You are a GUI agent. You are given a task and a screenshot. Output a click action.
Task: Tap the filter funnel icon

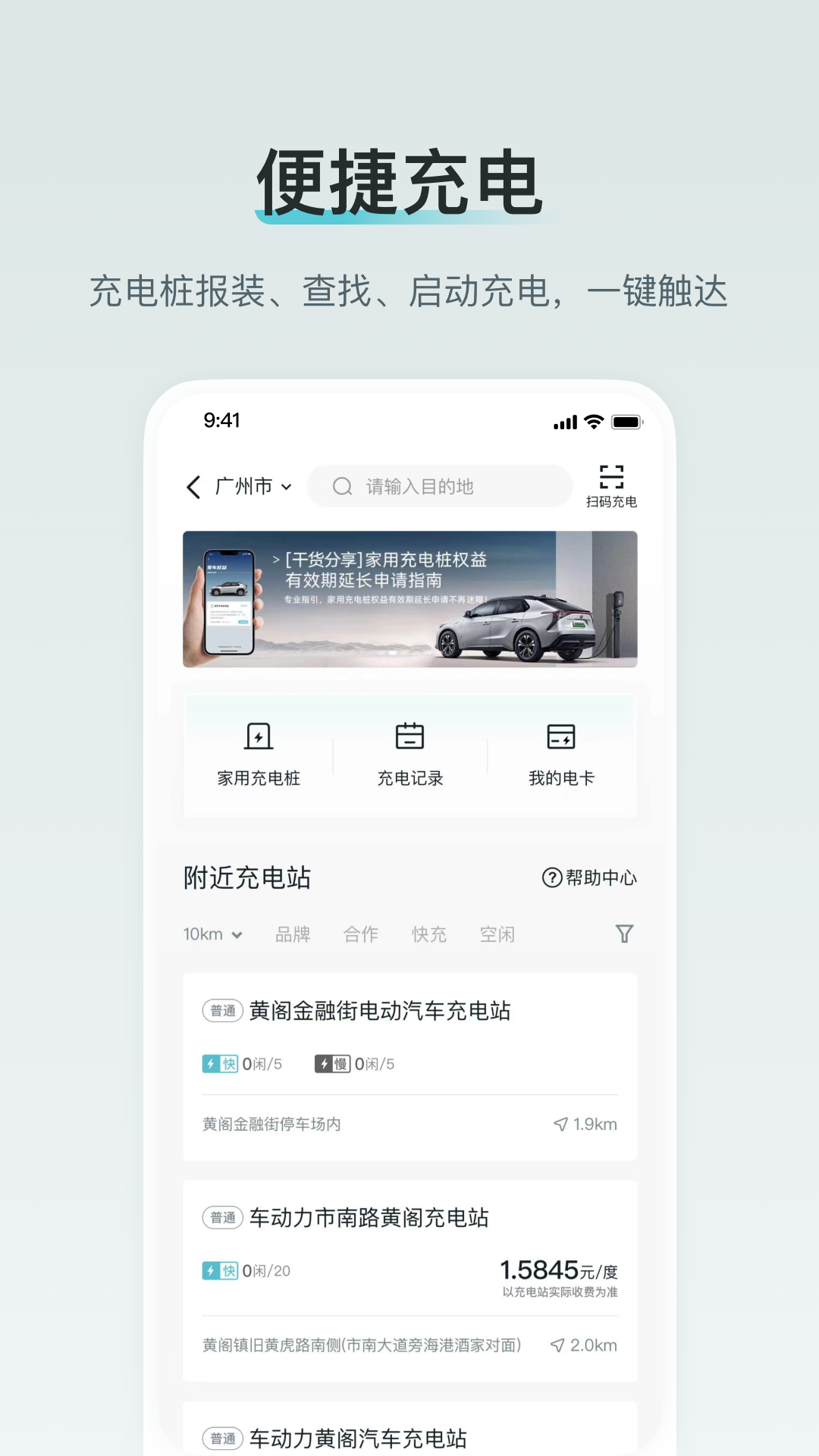[x=624, y=934]
